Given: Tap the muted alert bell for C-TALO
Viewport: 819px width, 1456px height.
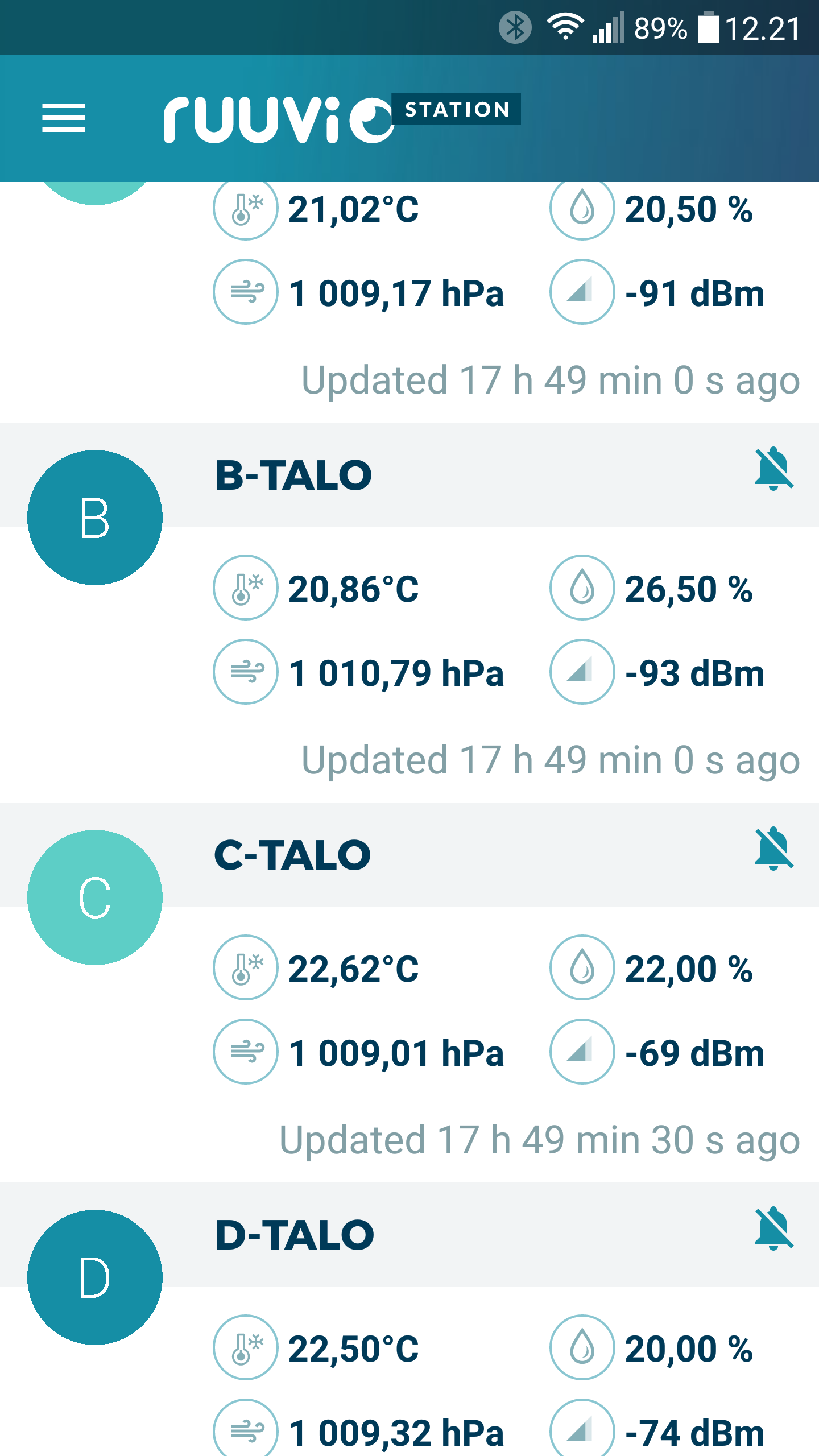Looking at the screenshot, I should pyautogui.click(x=773, y=849).
